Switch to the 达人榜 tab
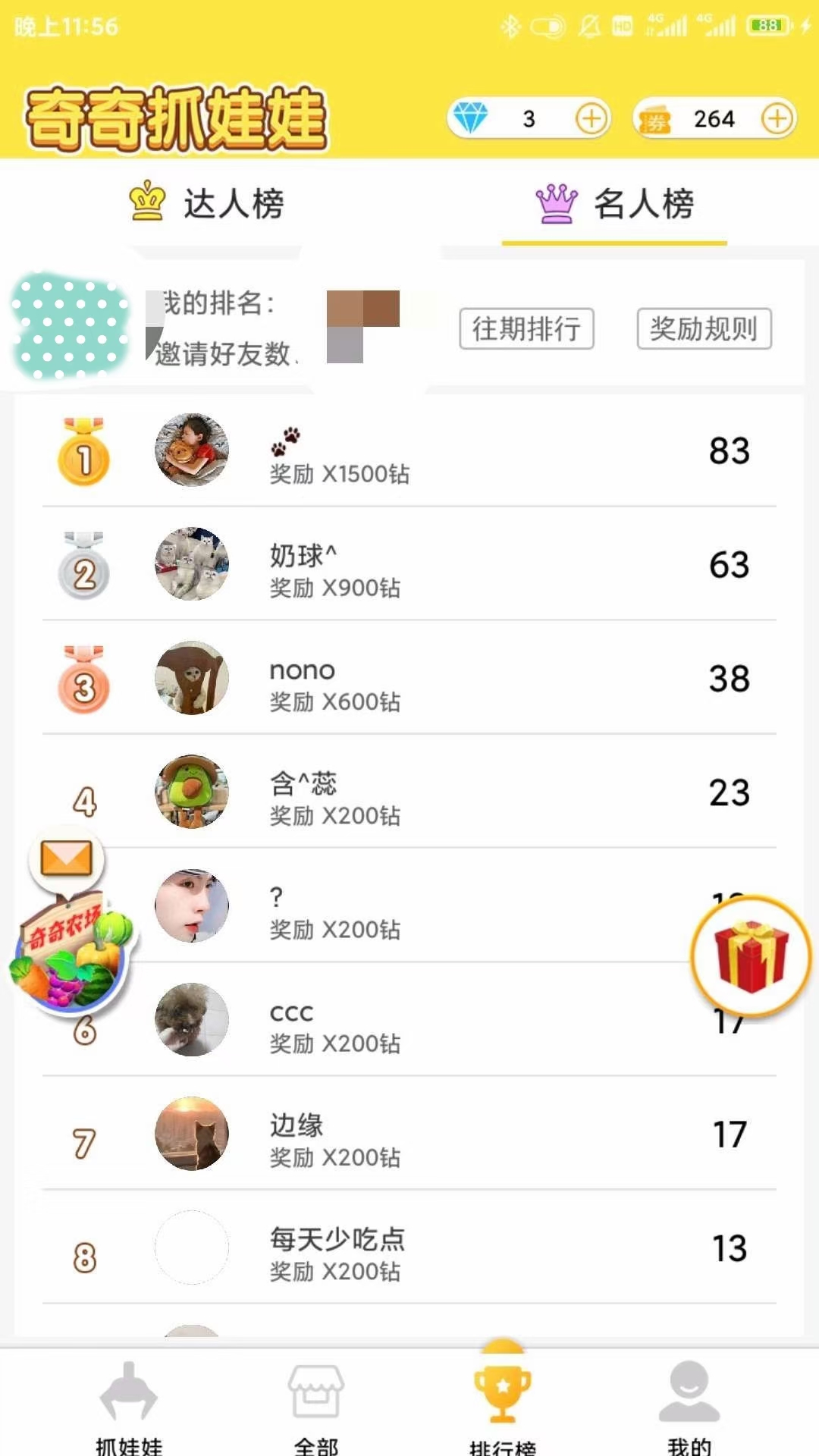The image size is (819, 1456). pos(206,203)
